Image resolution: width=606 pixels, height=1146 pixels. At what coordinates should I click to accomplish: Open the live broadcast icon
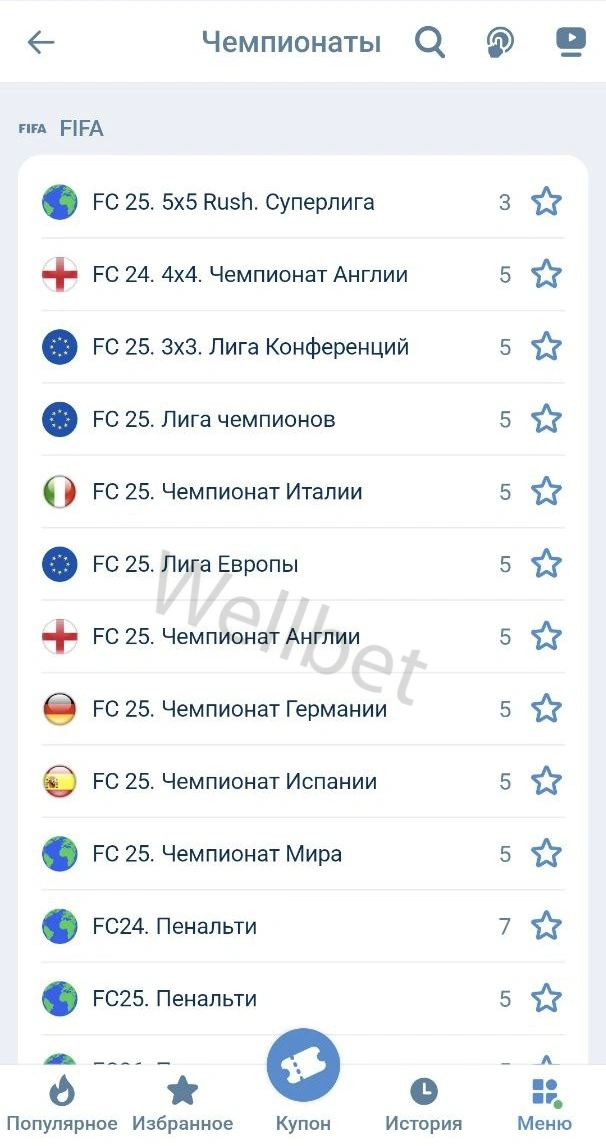click(500, 42)
